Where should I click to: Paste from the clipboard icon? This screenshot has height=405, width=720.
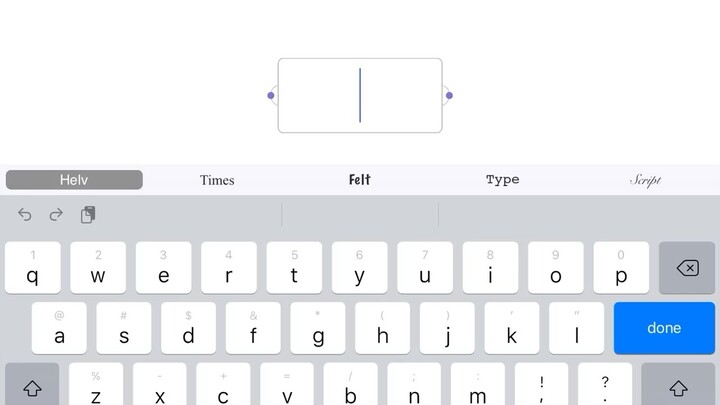pyautogui.click(x=88, y=214)
